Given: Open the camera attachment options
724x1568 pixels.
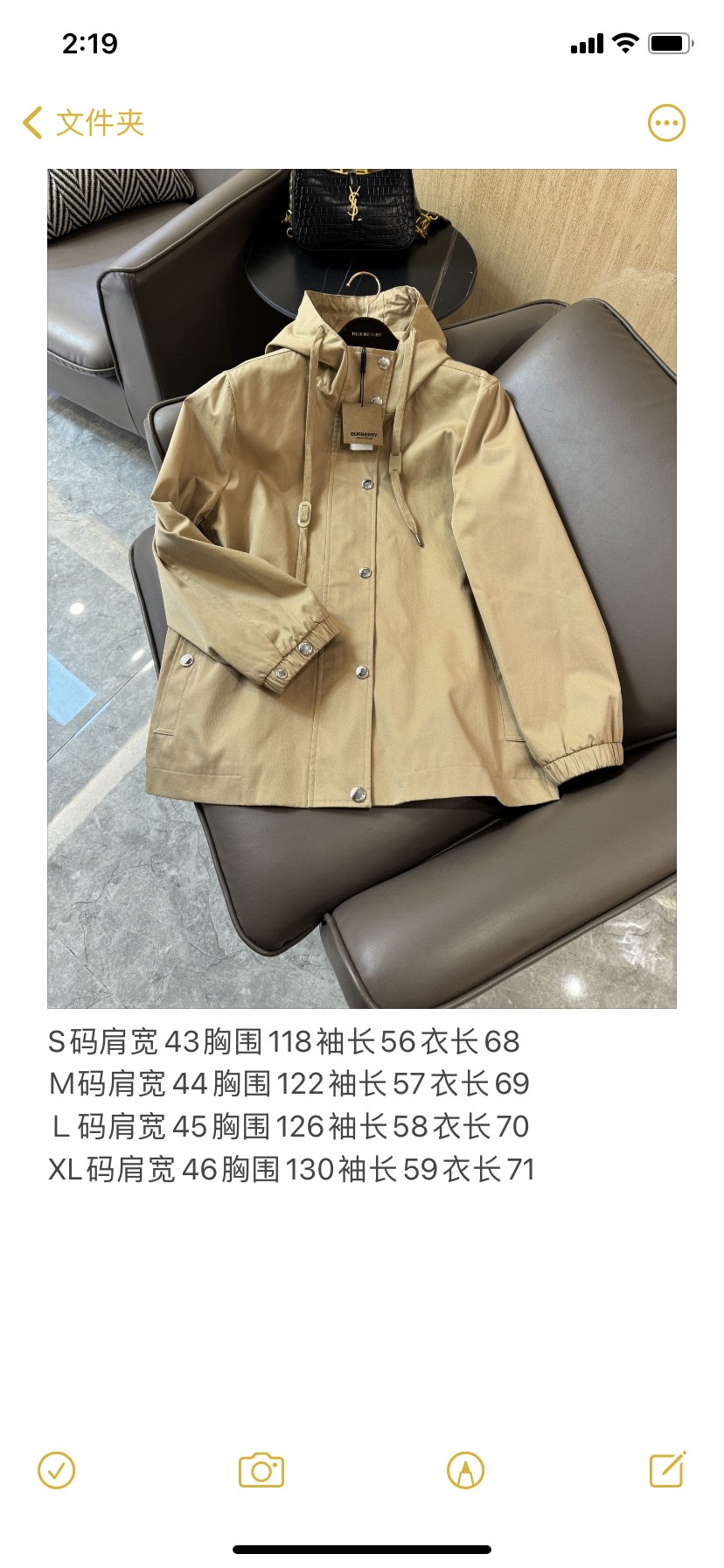Looking at the screenshot, I should click(x=261, y=1471).
